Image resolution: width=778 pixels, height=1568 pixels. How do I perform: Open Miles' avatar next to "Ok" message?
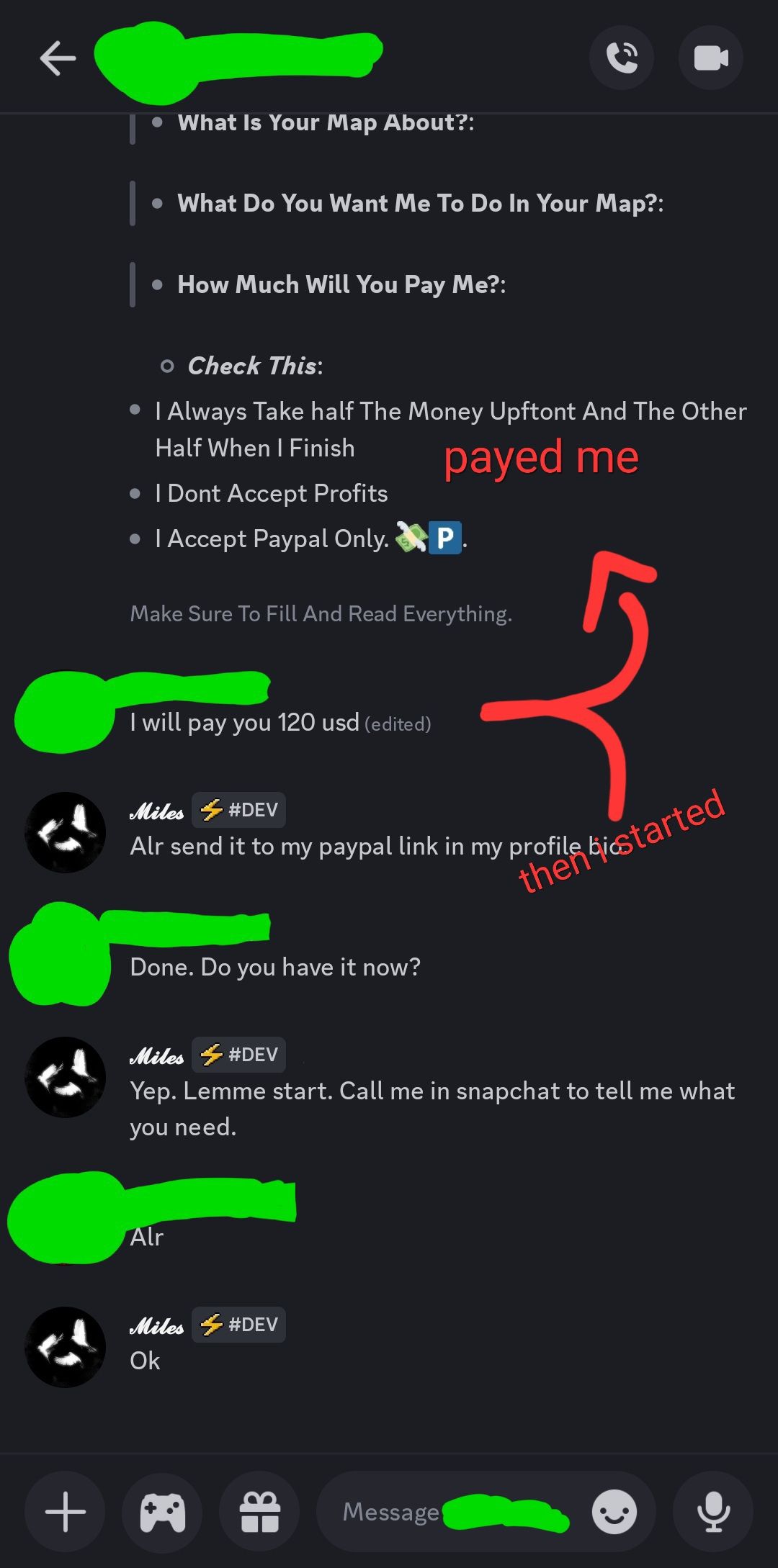pyautogui.click(x=66, y=1347)
